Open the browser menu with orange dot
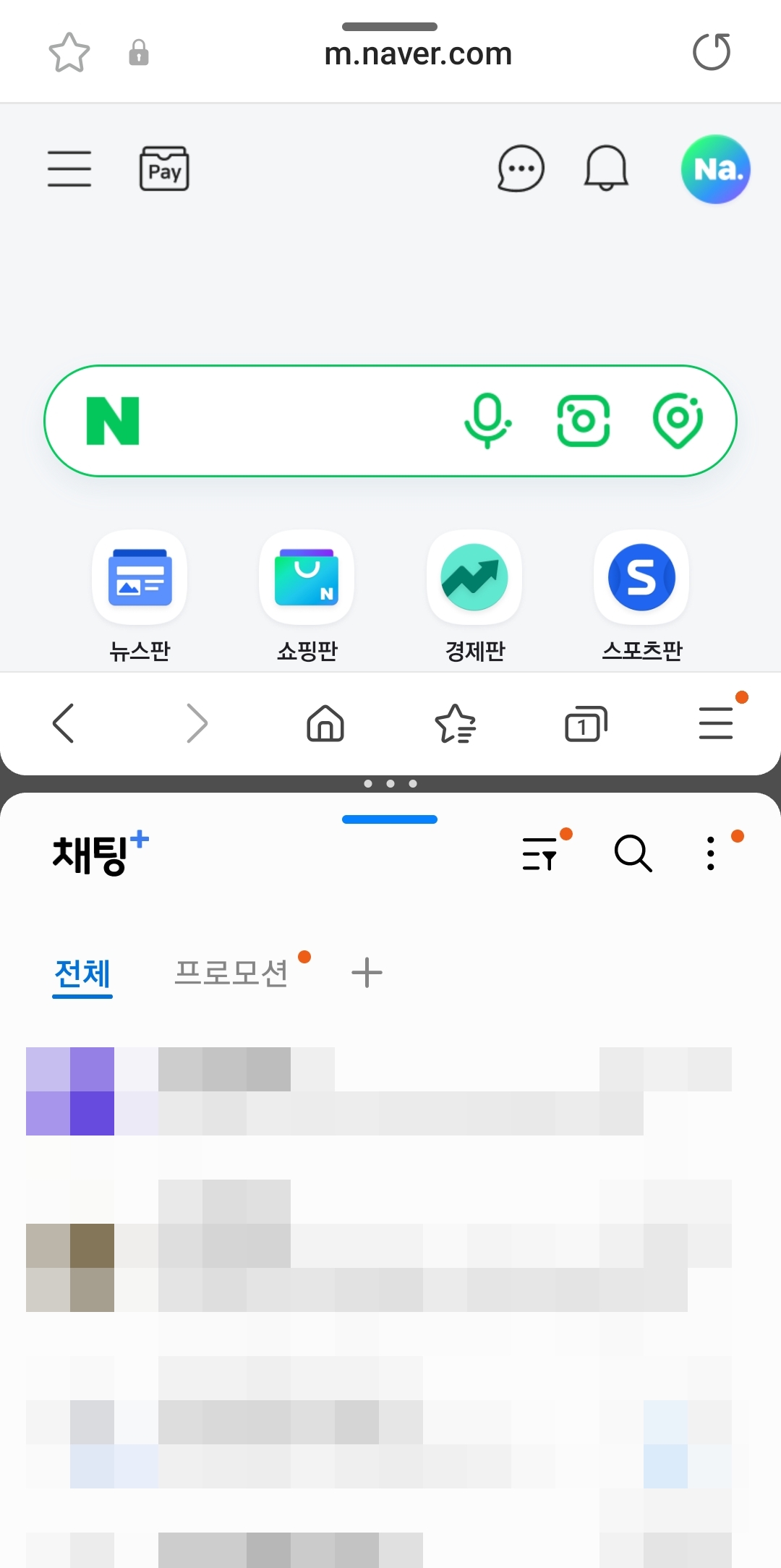Screen dimensions: 781x1568 tap(715, 724)
